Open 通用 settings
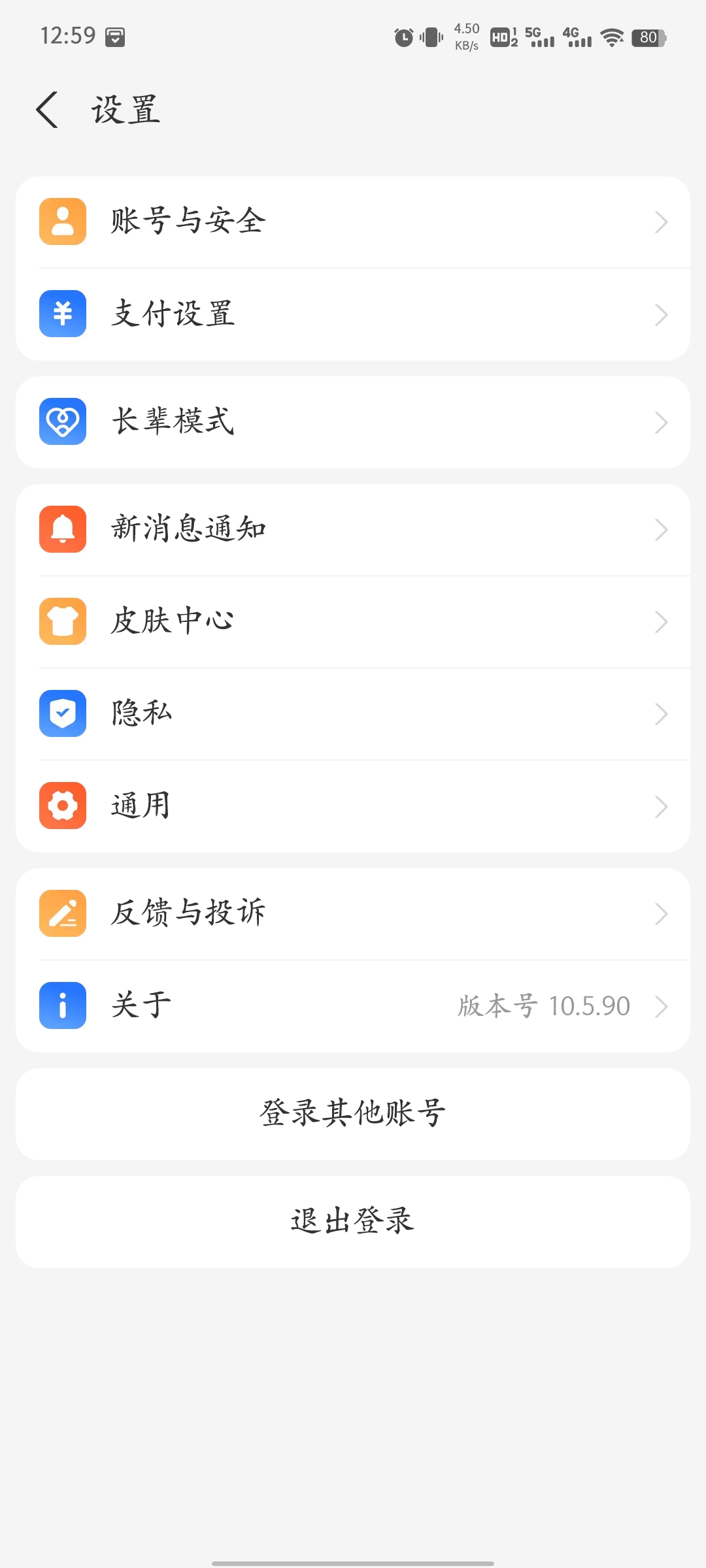 [x=353, y=806]
